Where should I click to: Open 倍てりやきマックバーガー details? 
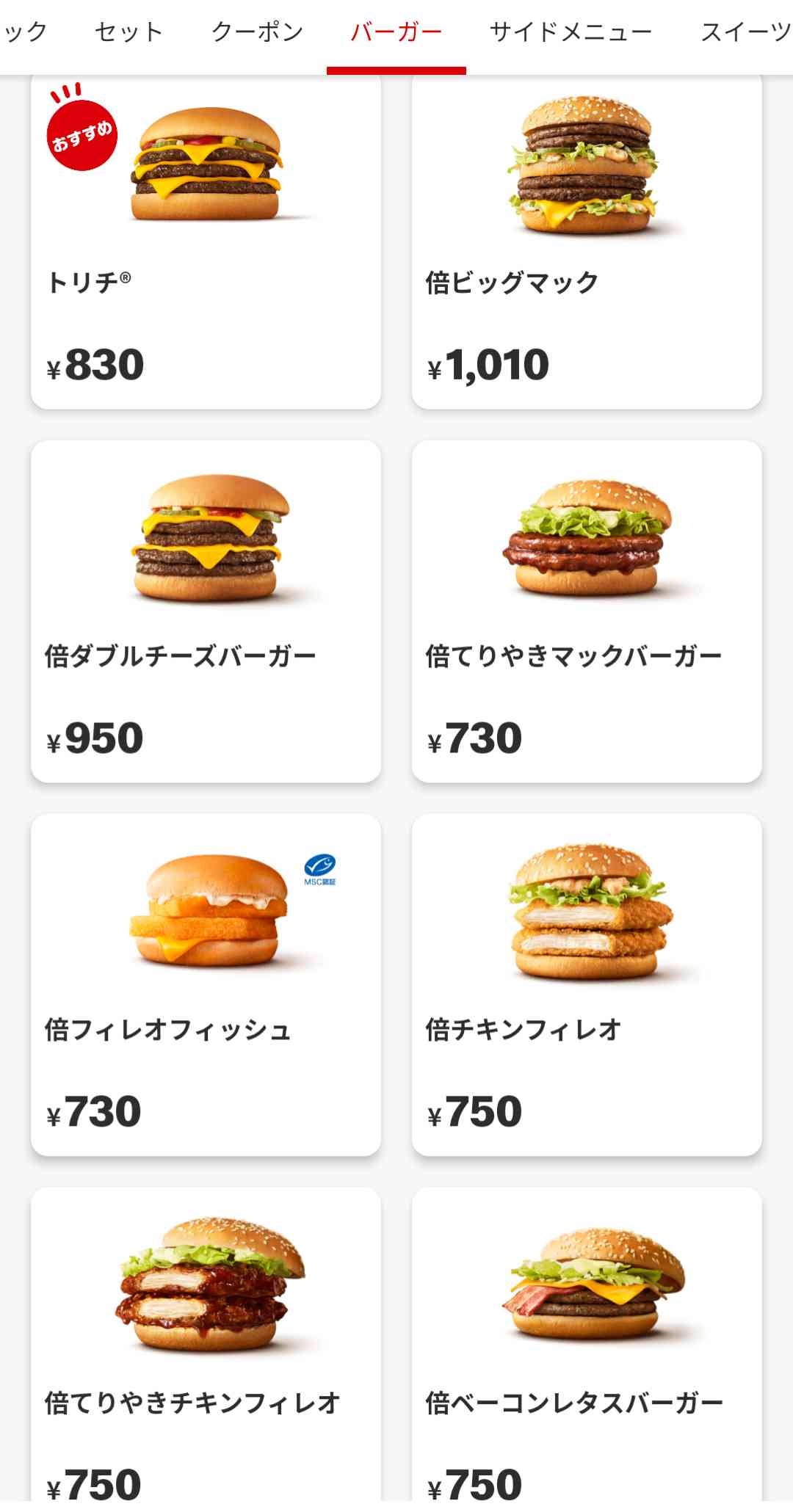(x=587, y=611)
